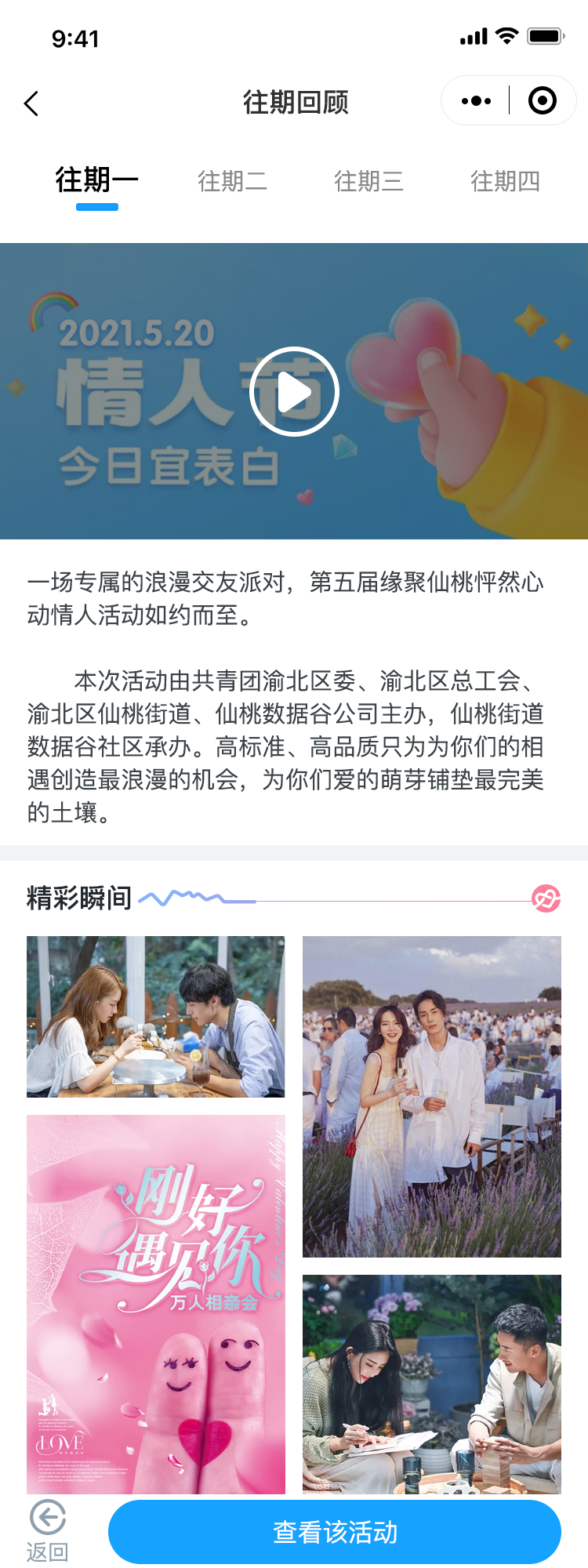Open the photo of the couple dining at the table
This screenshot has width=588, height=1568.
pyautogui.click(x=156, y=1016)
